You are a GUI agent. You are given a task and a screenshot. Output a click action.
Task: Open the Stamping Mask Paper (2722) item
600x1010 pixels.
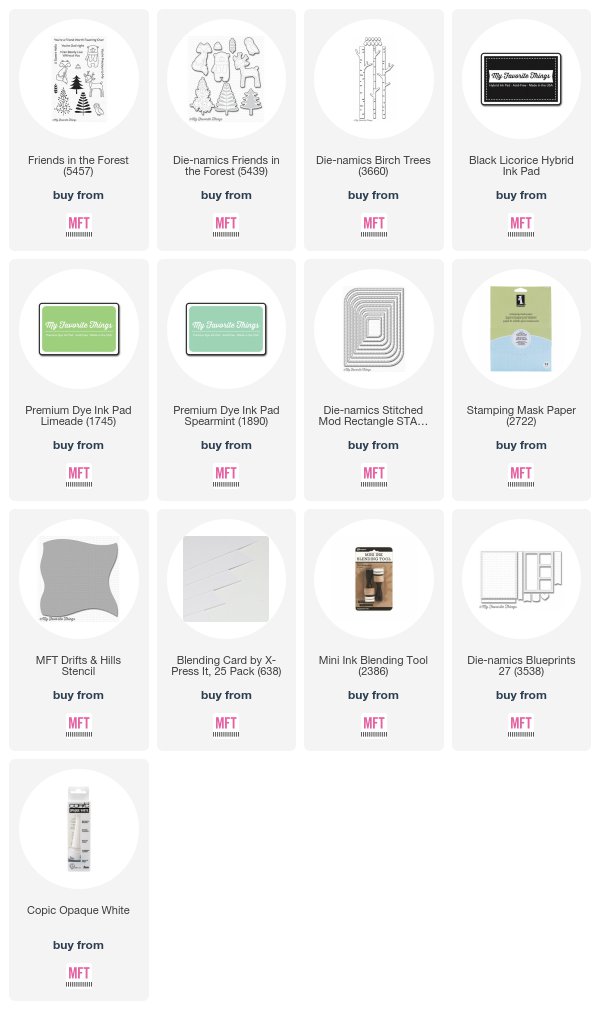(521, 415)
